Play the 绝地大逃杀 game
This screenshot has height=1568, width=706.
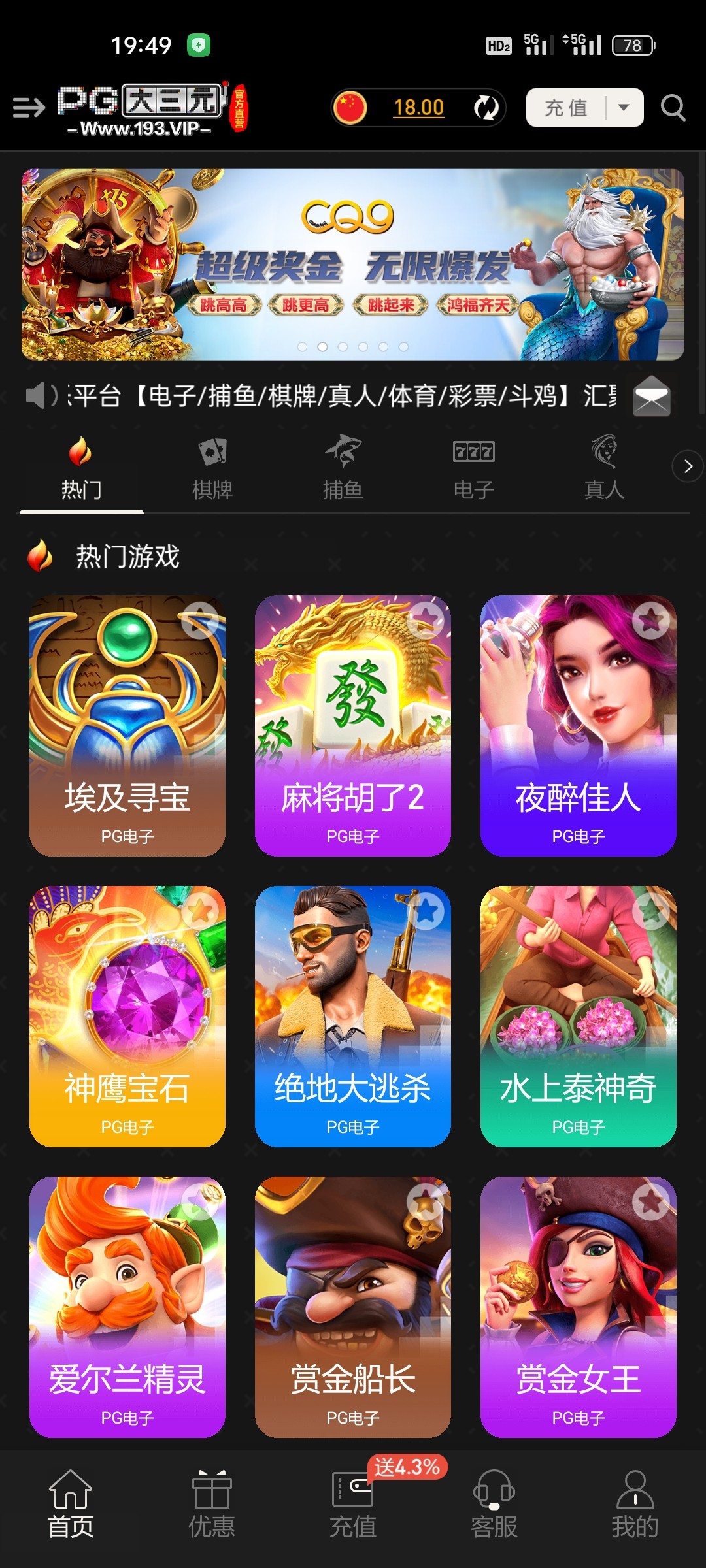pos(353,1016)
